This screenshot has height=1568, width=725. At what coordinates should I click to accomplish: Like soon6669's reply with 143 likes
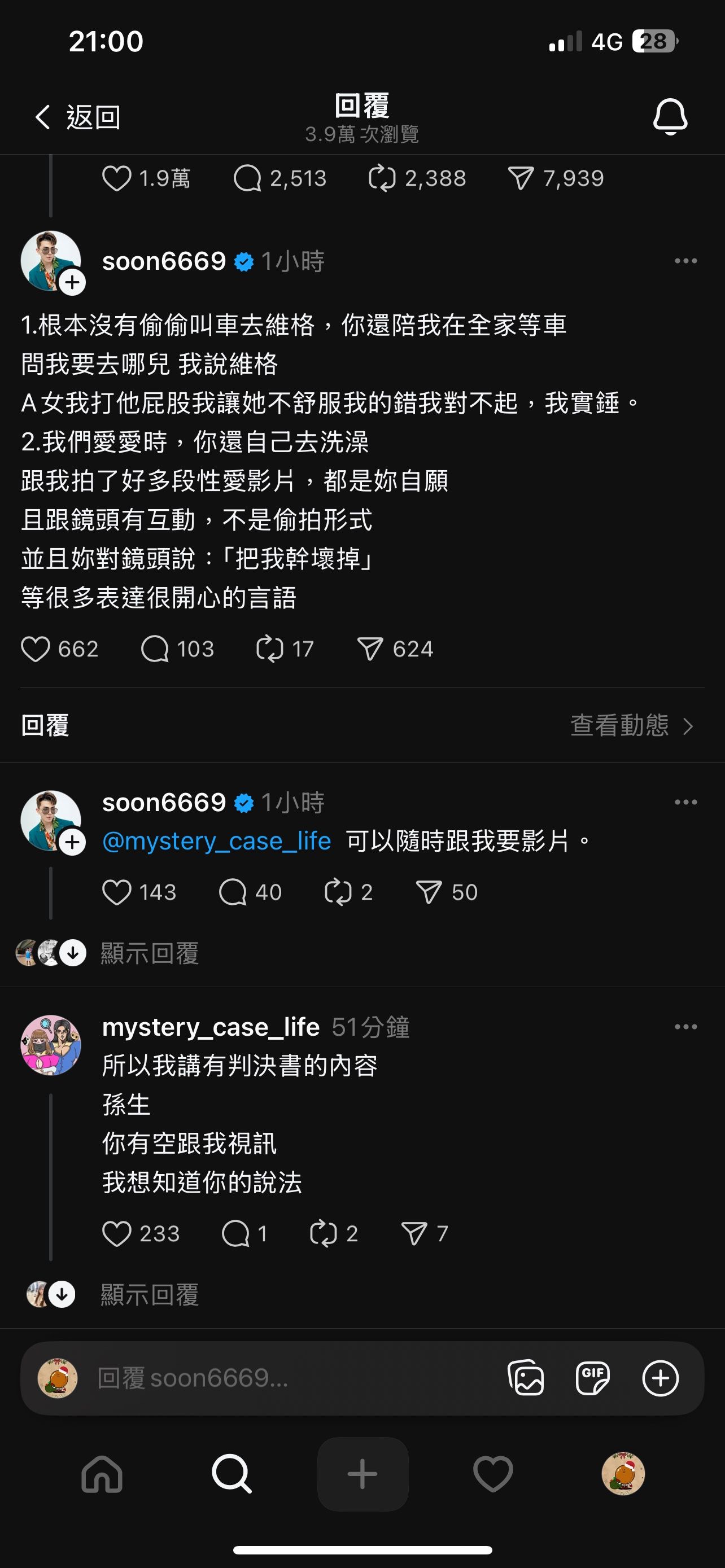(116, 892)
